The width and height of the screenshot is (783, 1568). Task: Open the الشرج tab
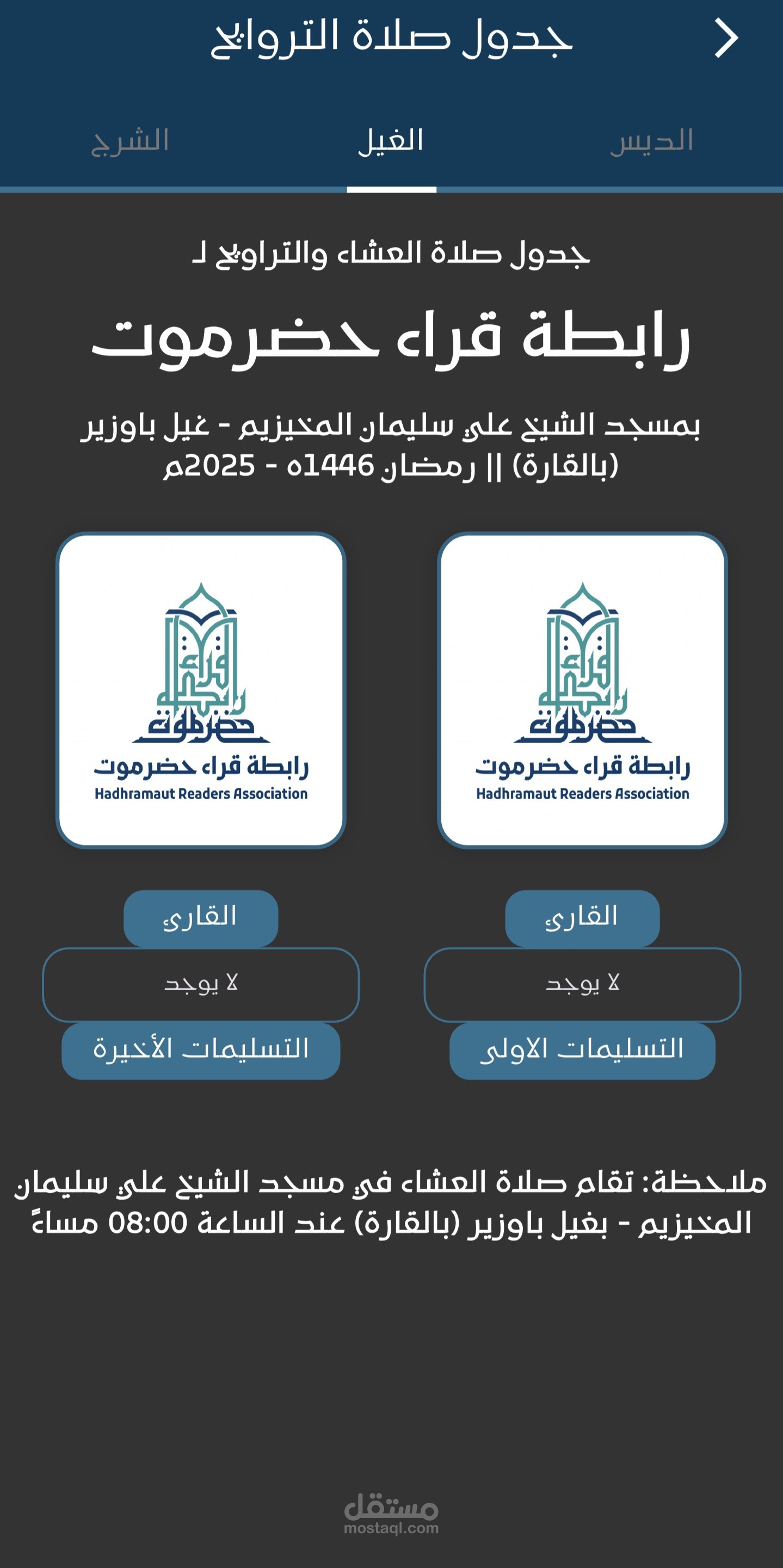[x=130, y=141]
